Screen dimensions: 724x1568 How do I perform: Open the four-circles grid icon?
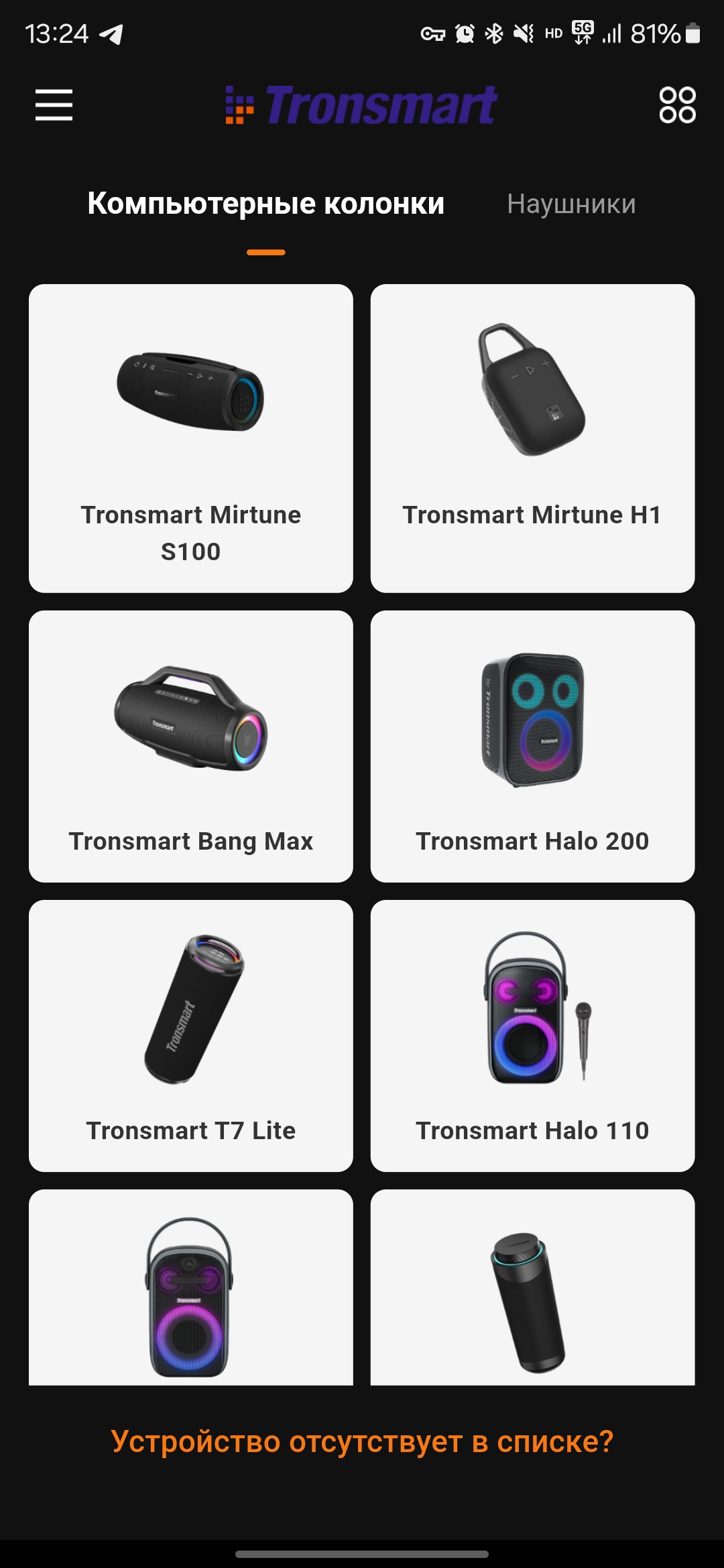tap(677, 105)
